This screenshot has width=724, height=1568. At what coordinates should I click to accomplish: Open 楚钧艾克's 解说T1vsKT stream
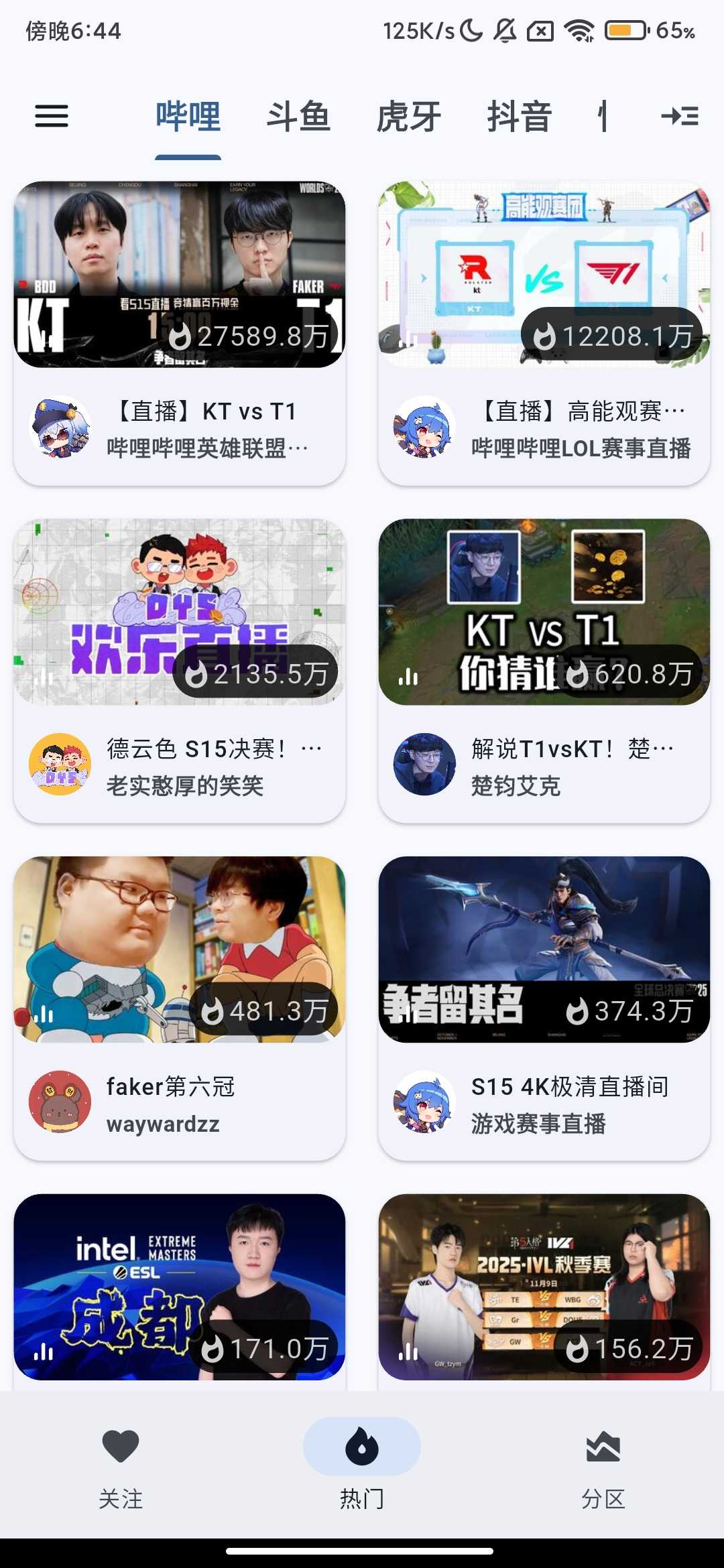pyautogui.click(x=544, y=670)
